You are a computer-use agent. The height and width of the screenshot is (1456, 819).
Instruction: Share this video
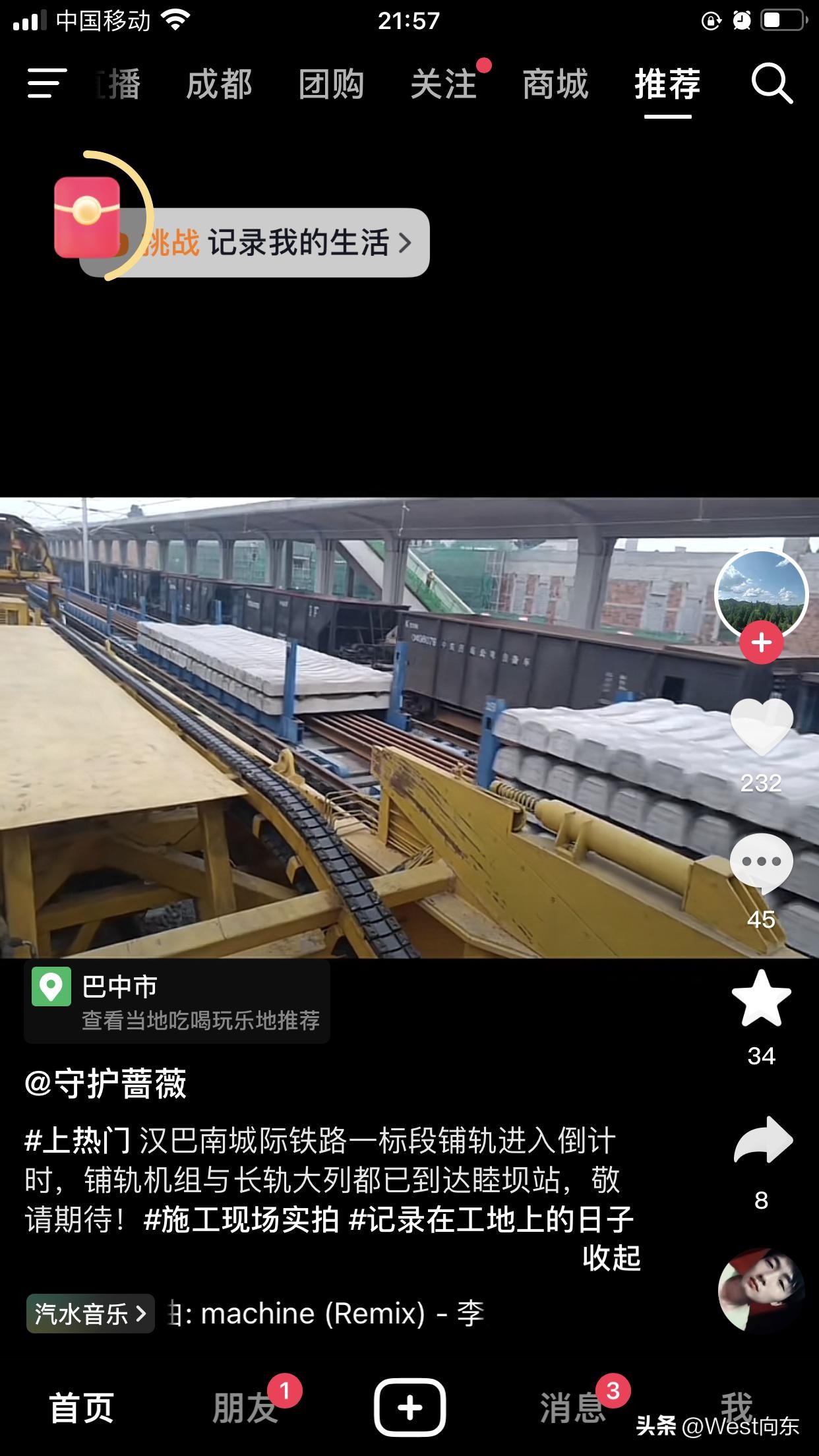point(762,1141)
